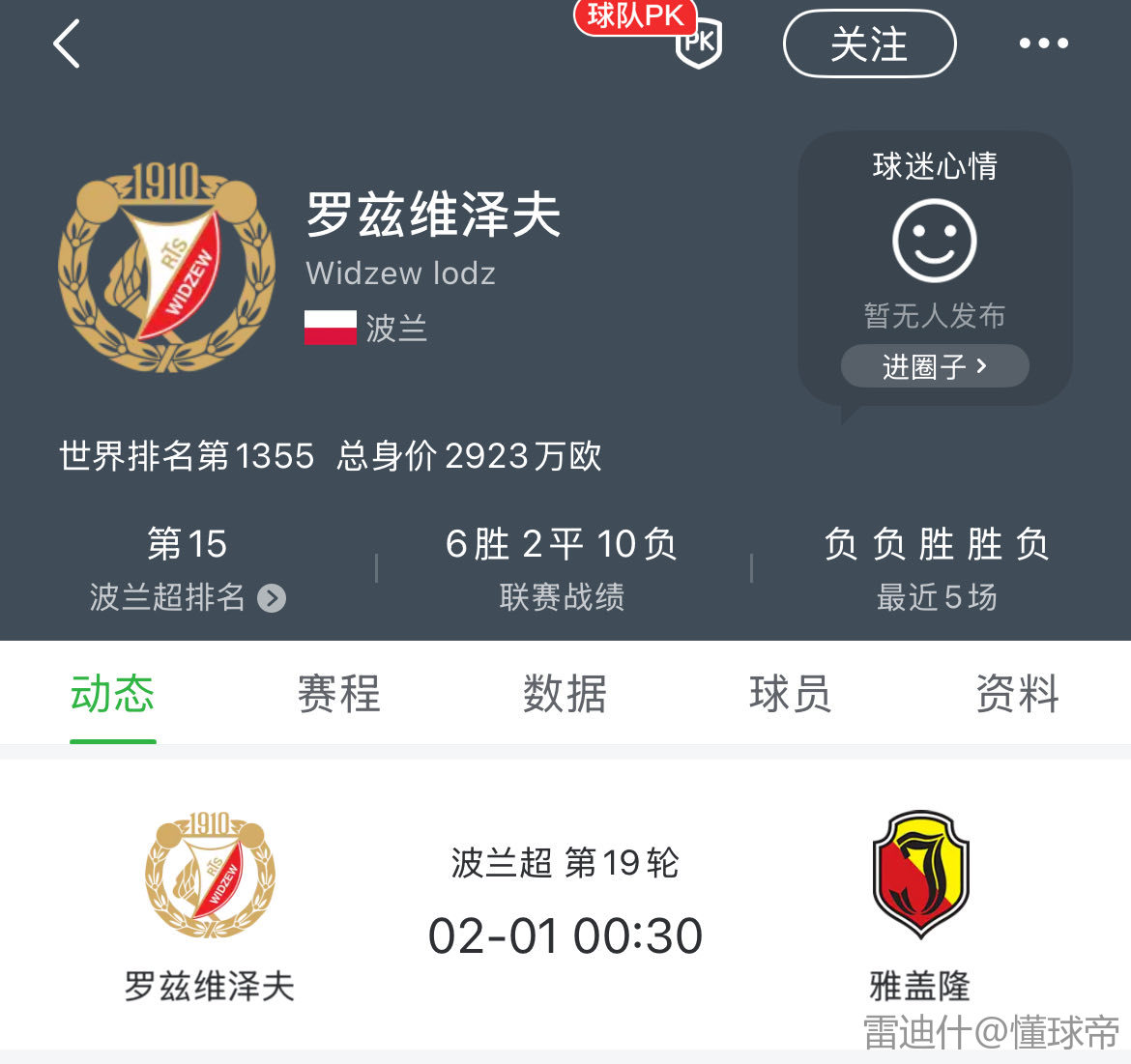Switch to the 资料 tab
This screenshot has height=1064, width=1131.
point(1017,694)
